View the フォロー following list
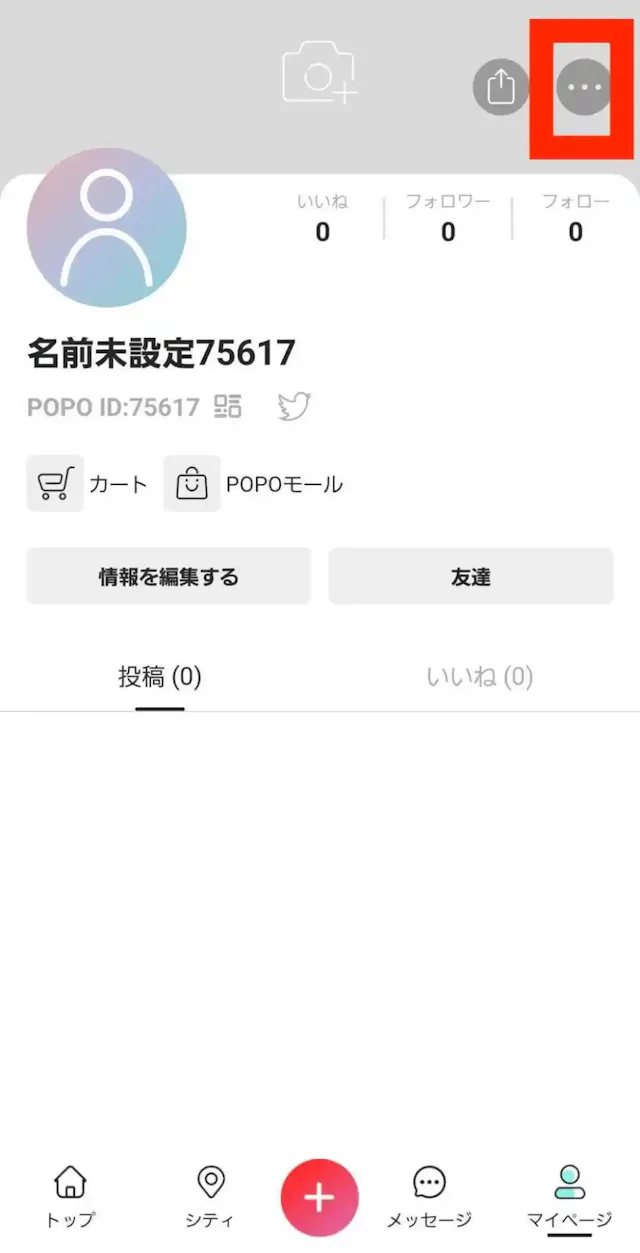 pos(575,218)
